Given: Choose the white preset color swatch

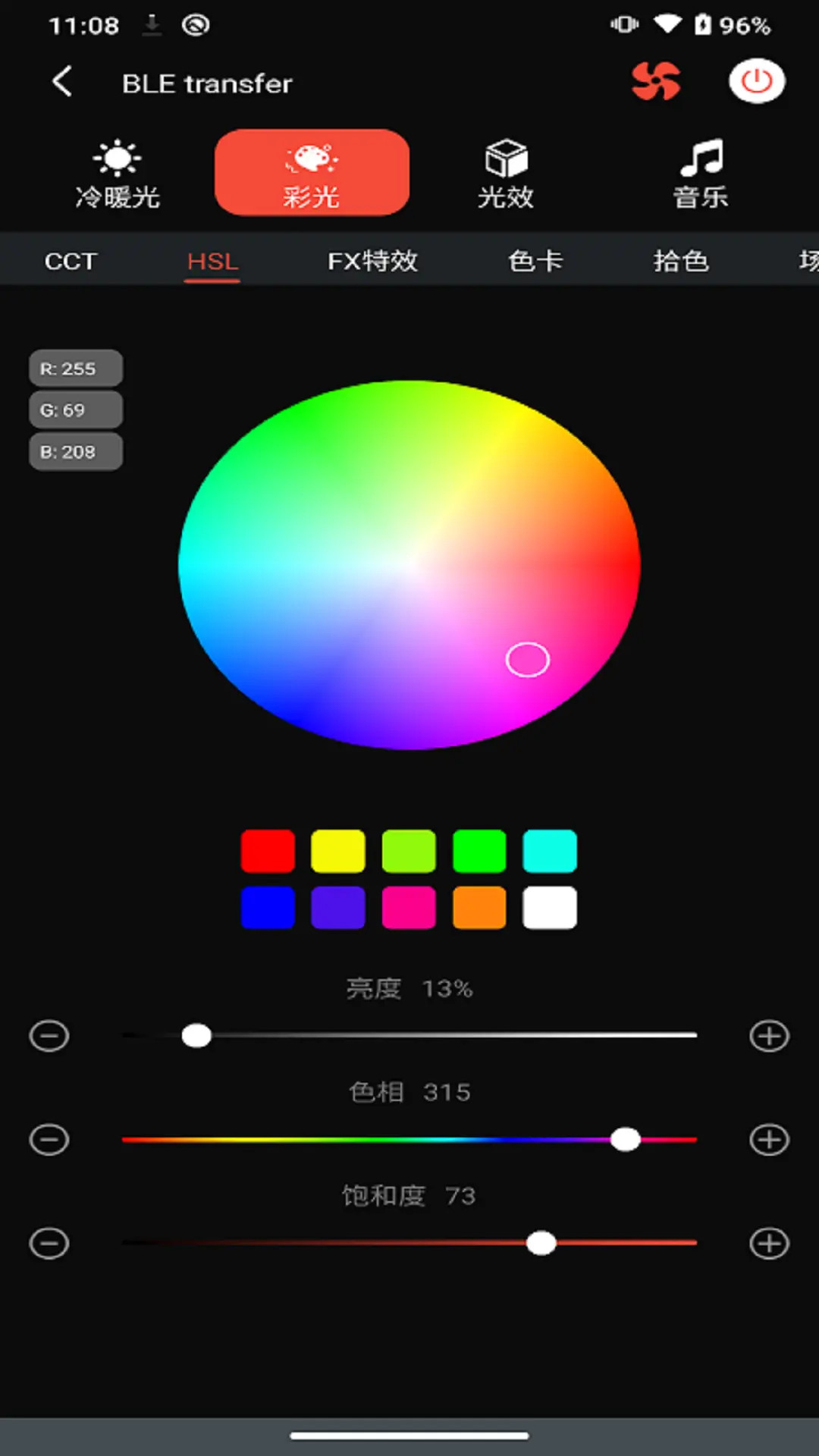Looking at the screenshot, I should pyautogui.click(x=550, y=908).
